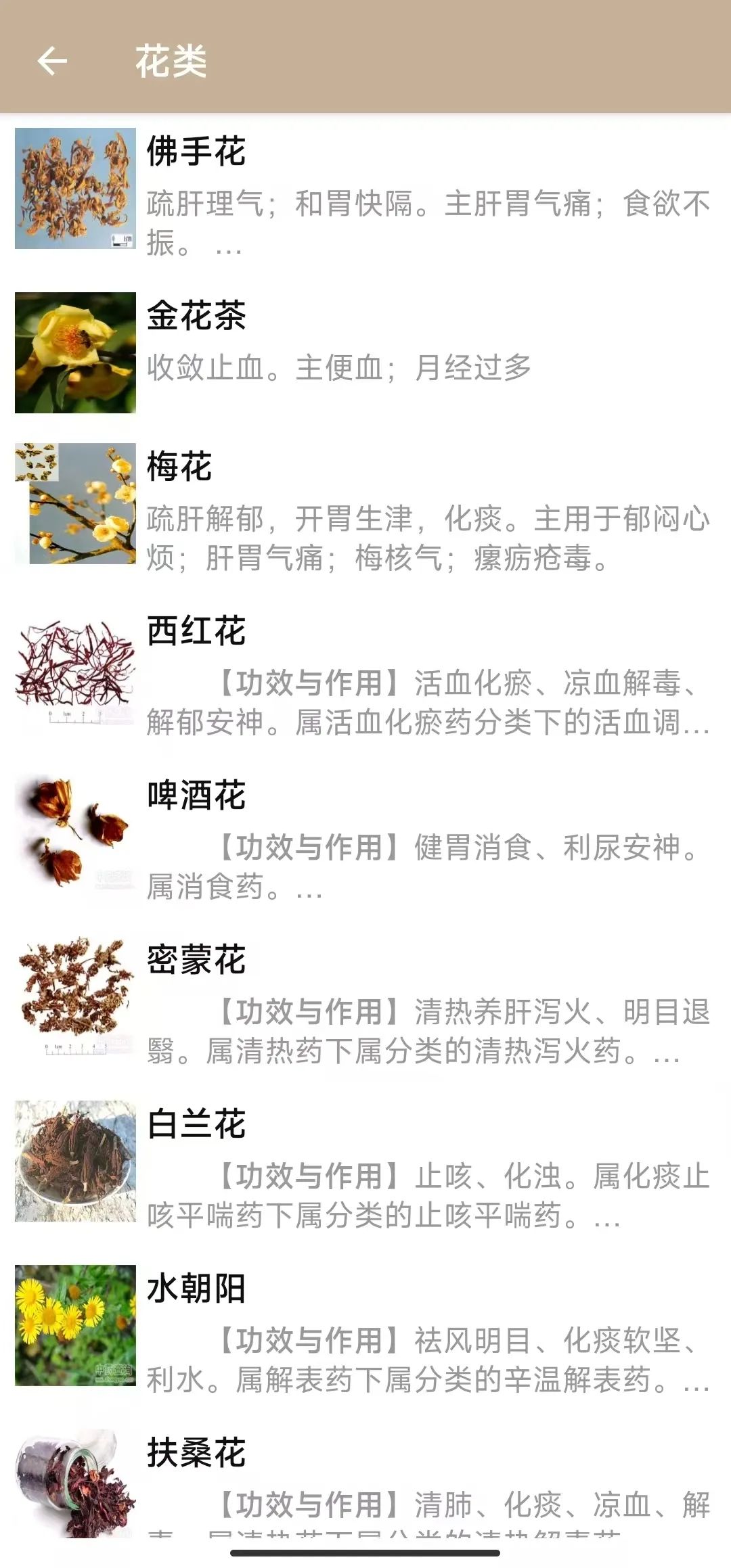The image size is (731, 1568).
Task: Click the back arrow icon
Action: (x=51, y=61)
